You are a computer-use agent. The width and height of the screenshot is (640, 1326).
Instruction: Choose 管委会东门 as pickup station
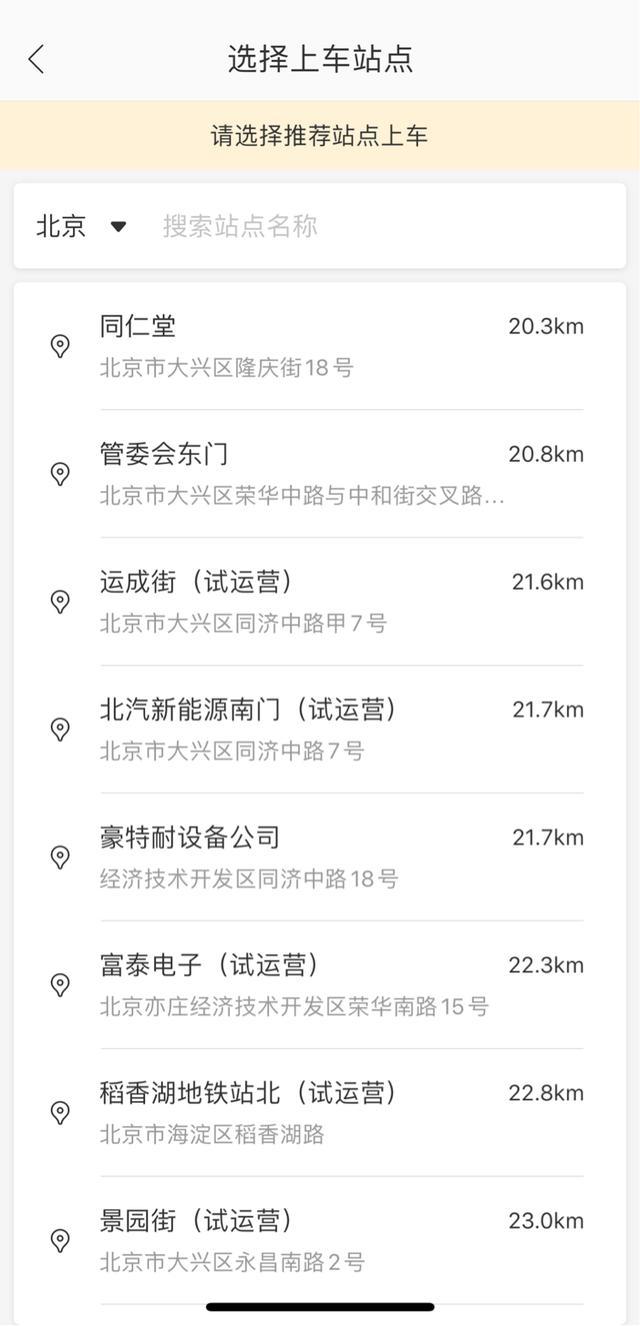click(x=320, y=474)
